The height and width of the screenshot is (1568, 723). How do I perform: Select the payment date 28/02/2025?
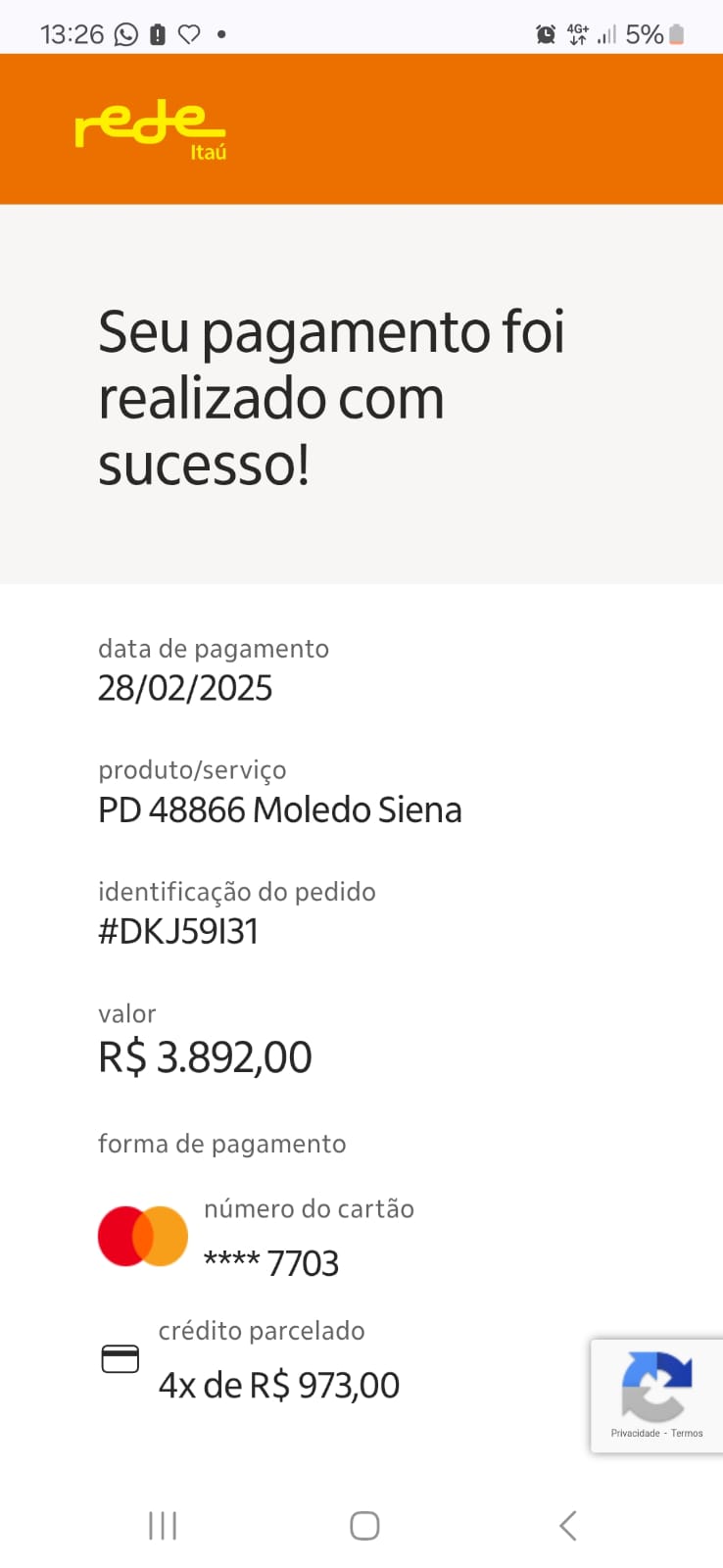pos(185,687)
